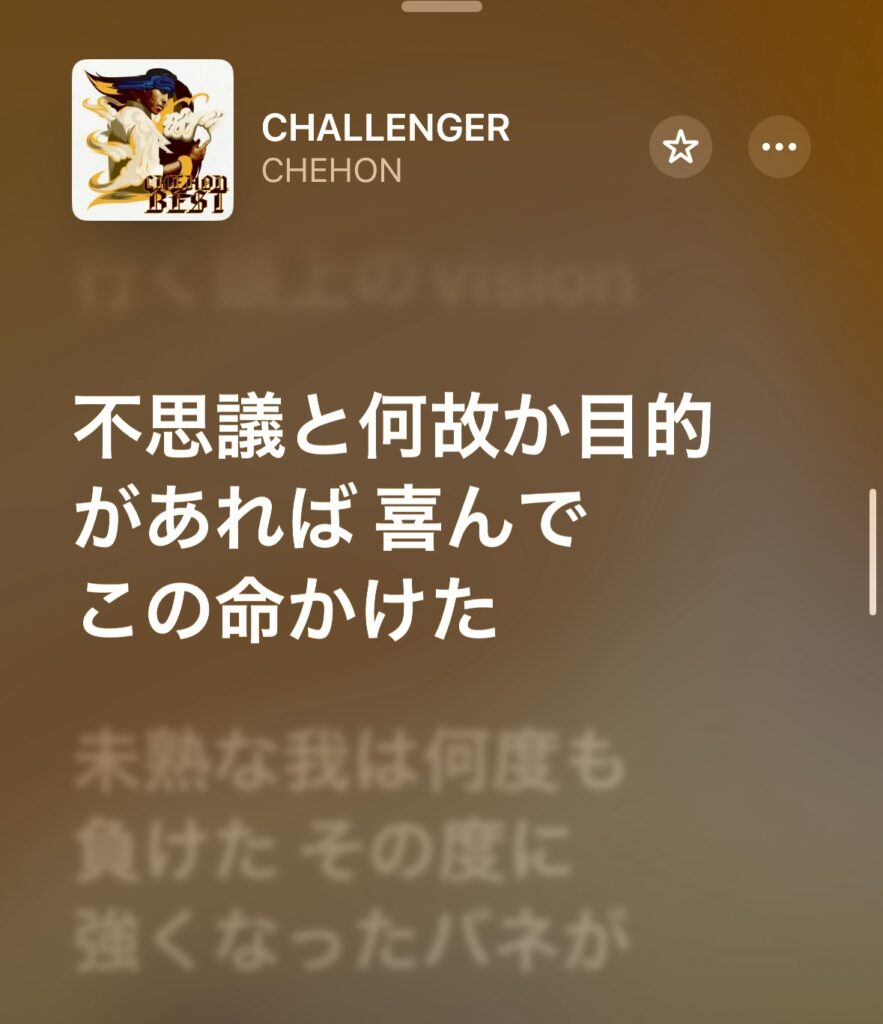
Task: Seek to lyric 不思議と何故か目的
Action: click(390, 426)
